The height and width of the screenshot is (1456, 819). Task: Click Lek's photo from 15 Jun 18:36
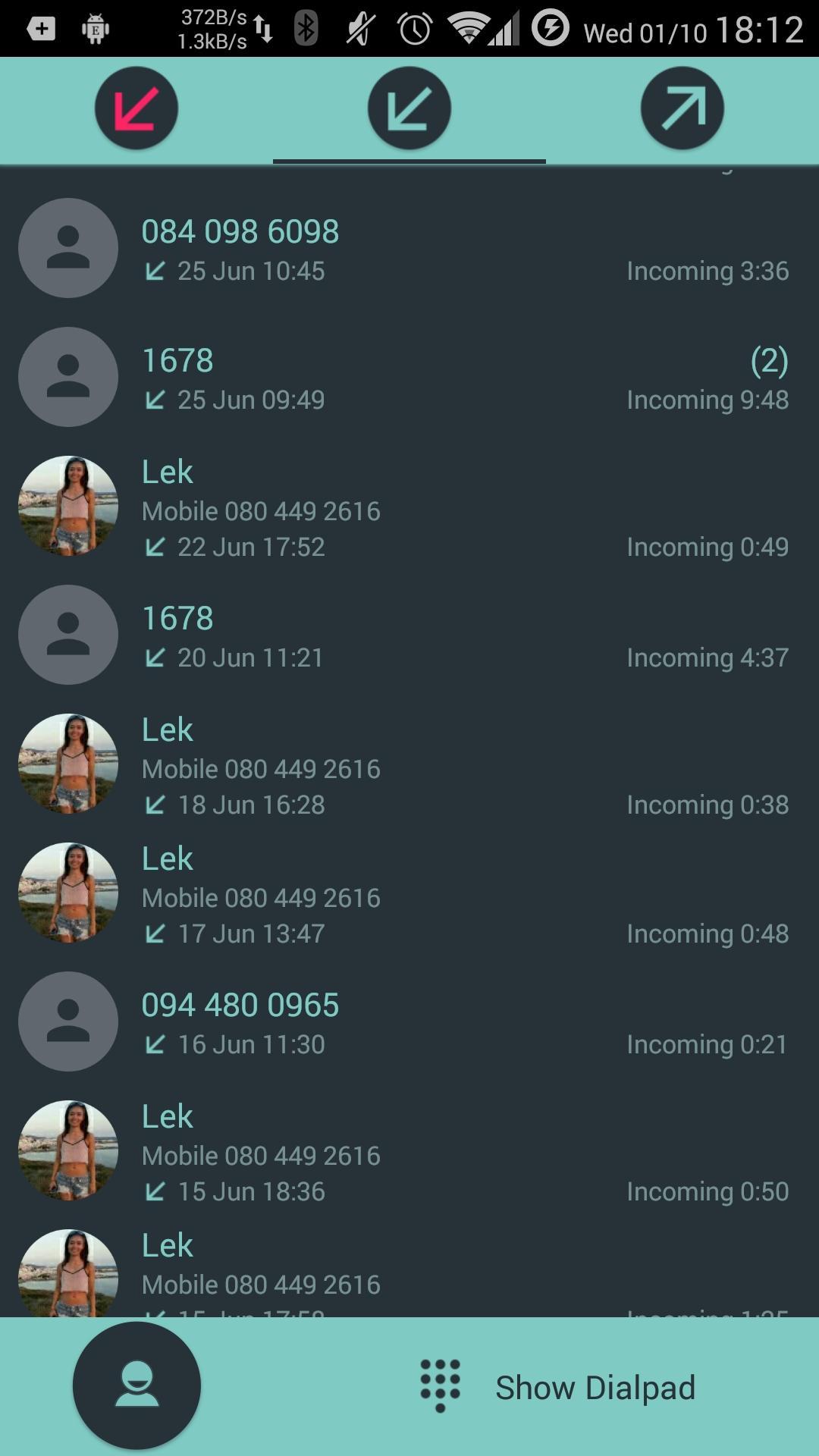click(67, 1150)
